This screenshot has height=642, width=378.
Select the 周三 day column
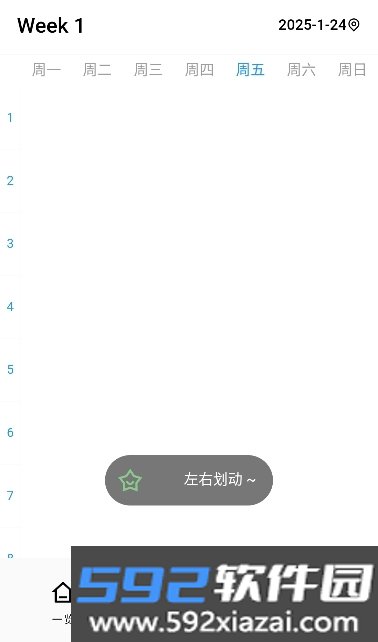pos(148,70)
